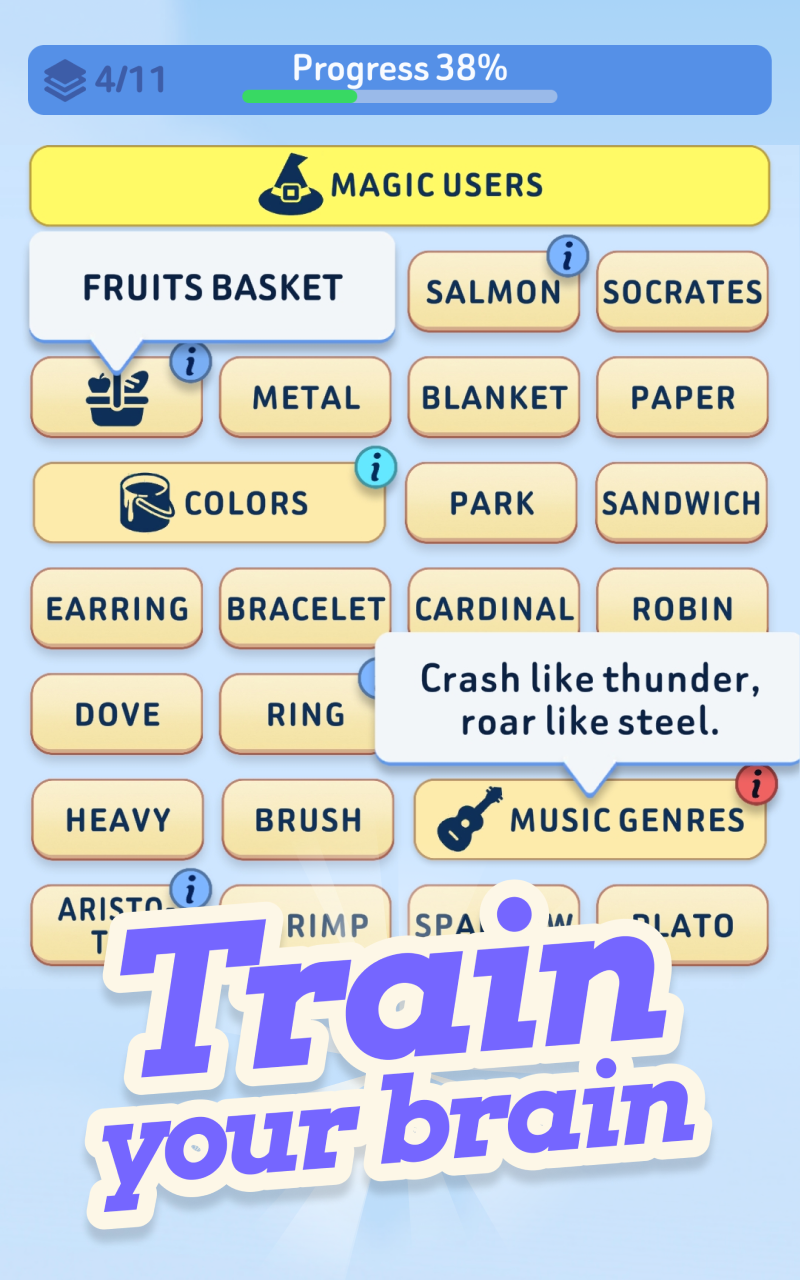This screenshot has height=1280, width=800.
Task: Select the SOCRATES word tile
Action: tap(682, 292)
